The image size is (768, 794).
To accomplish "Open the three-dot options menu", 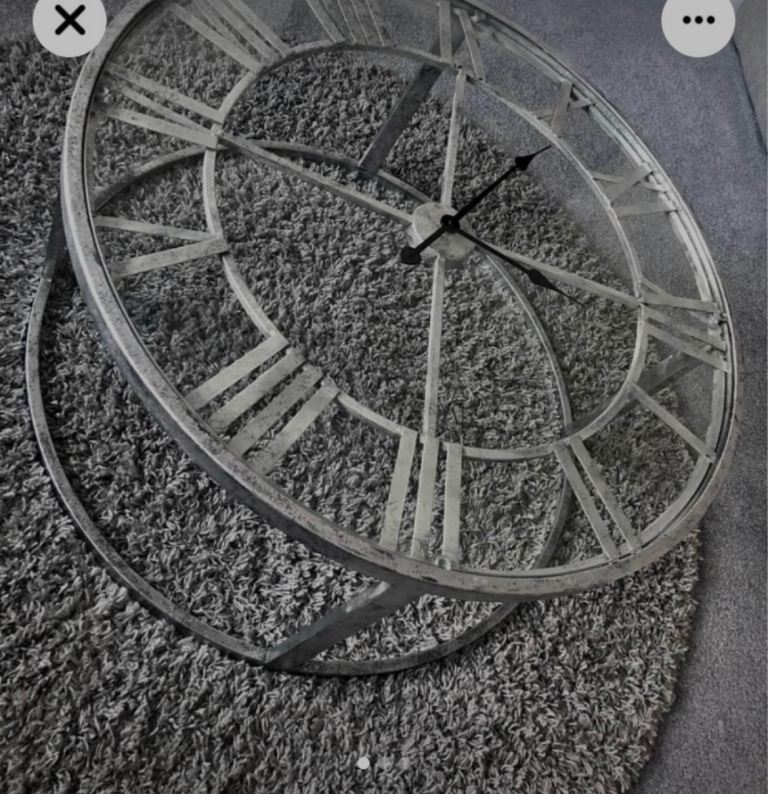I will [698, 20].
